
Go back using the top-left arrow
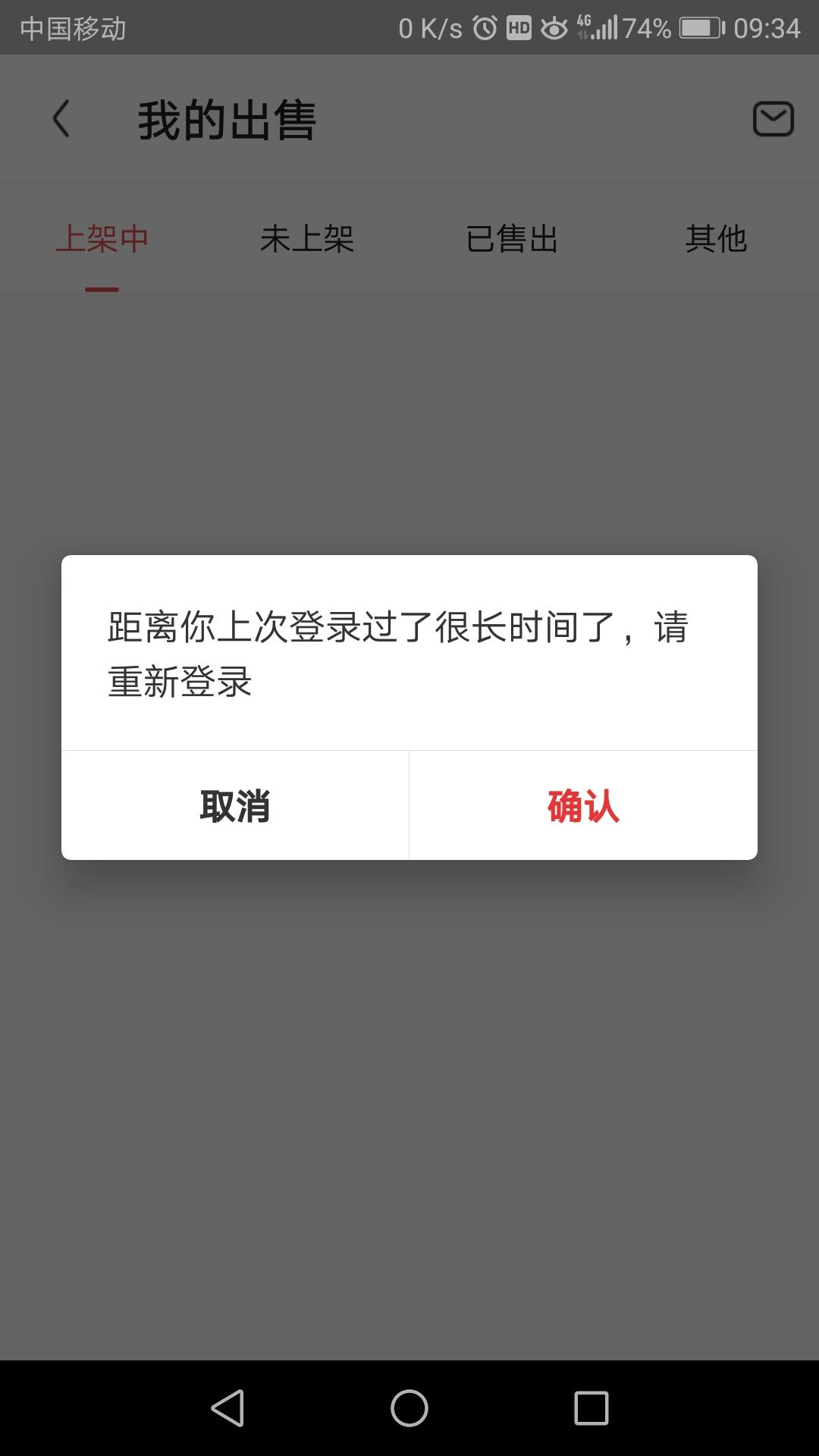pyautogui.click(x=61, y=119)
